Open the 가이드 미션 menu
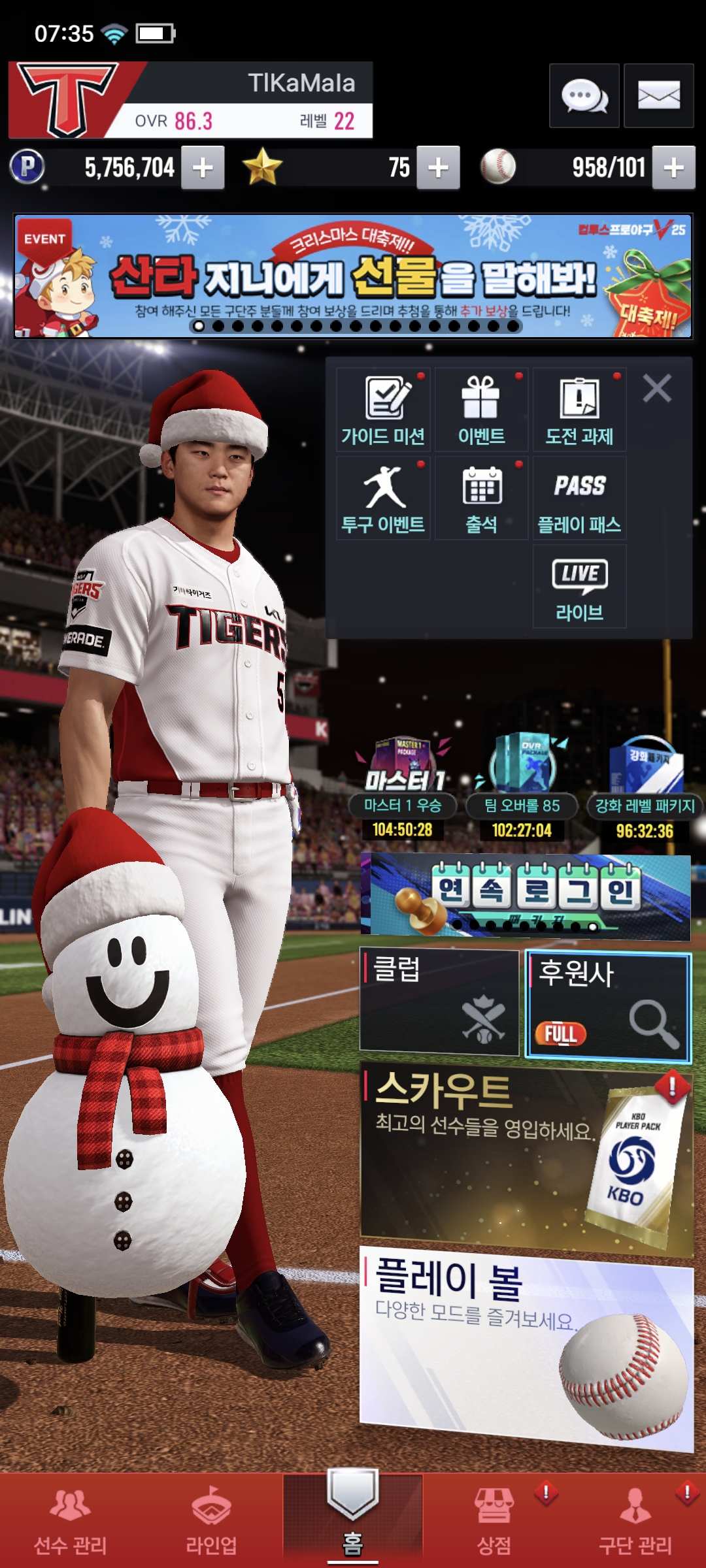 click(383, 410)
